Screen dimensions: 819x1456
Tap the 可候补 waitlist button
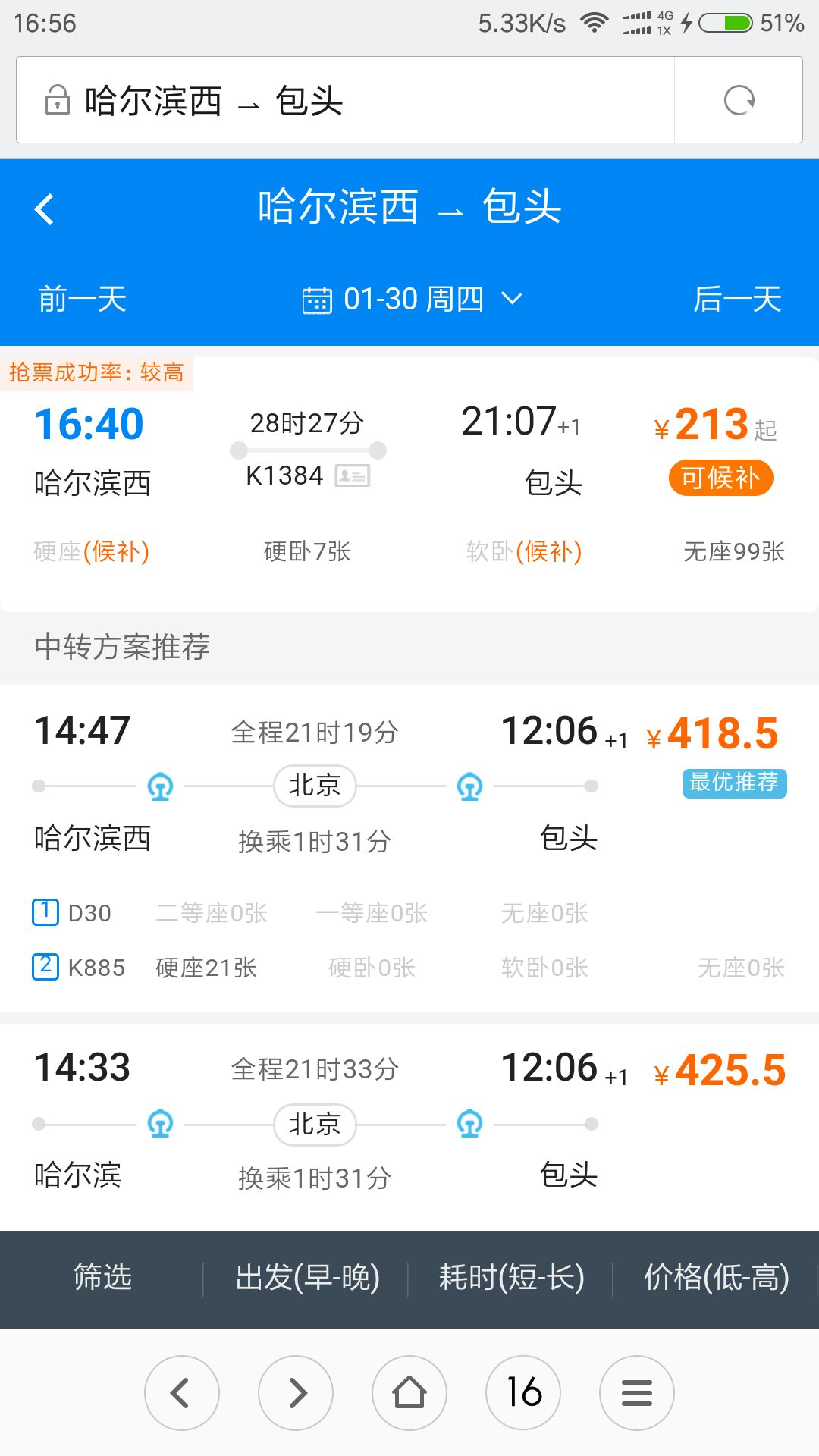[x=720, y=478]
